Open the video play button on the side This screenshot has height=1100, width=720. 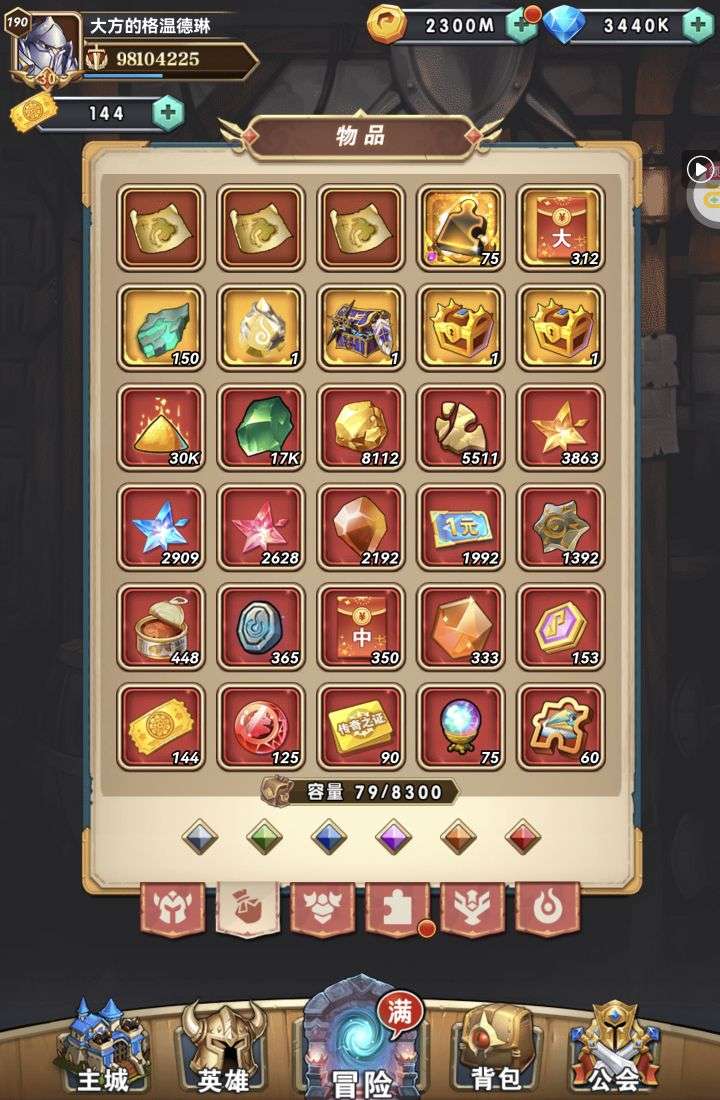coord(701,168)
